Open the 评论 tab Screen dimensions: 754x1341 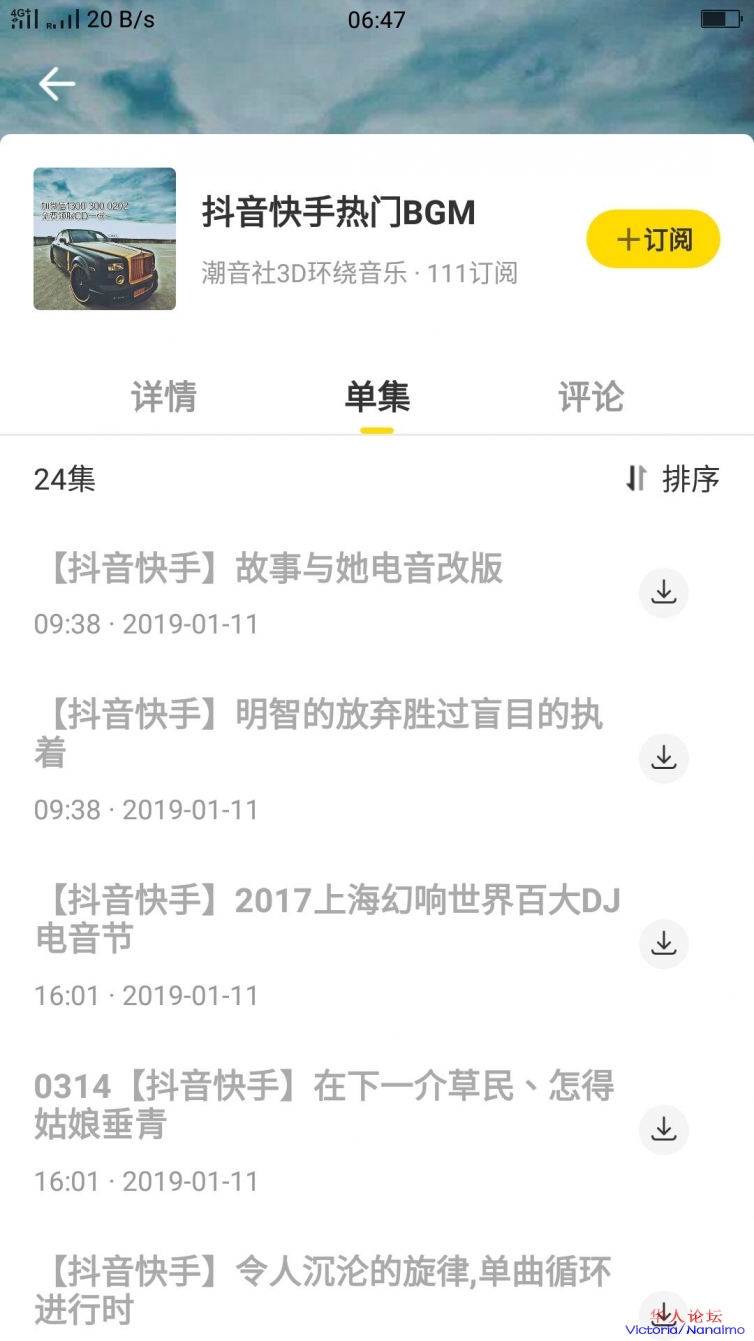[591, 397]
